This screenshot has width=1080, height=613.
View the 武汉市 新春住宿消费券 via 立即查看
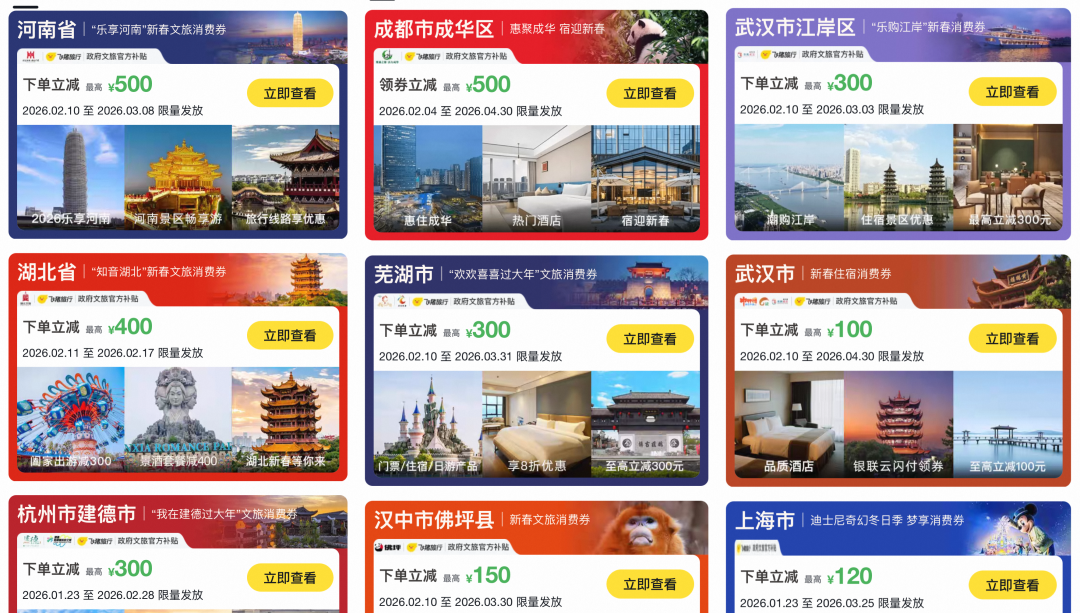pyautogui.click(x=1012, y=339)
